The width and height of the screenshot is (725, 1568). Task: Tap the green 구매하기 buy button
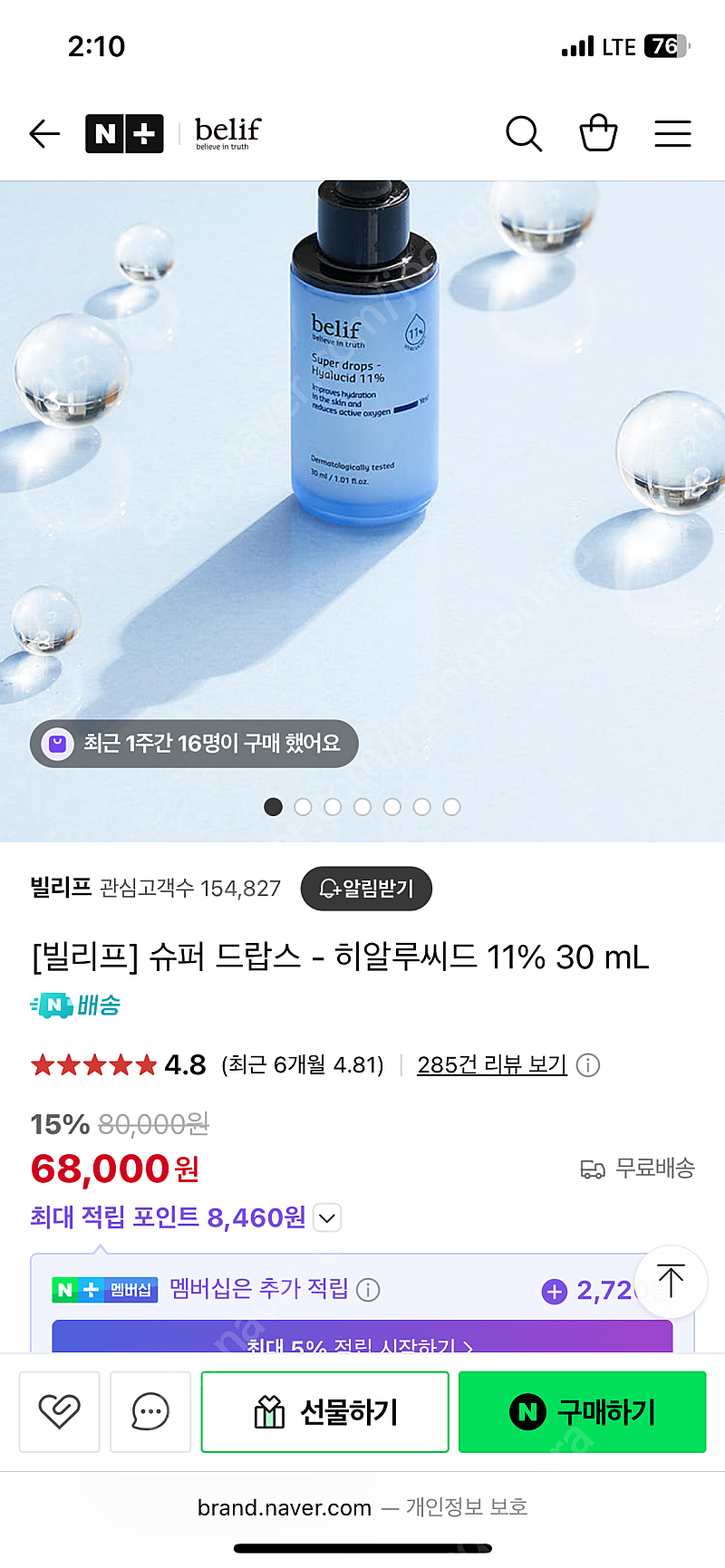pyautogui.click(x=582, y=1411)
